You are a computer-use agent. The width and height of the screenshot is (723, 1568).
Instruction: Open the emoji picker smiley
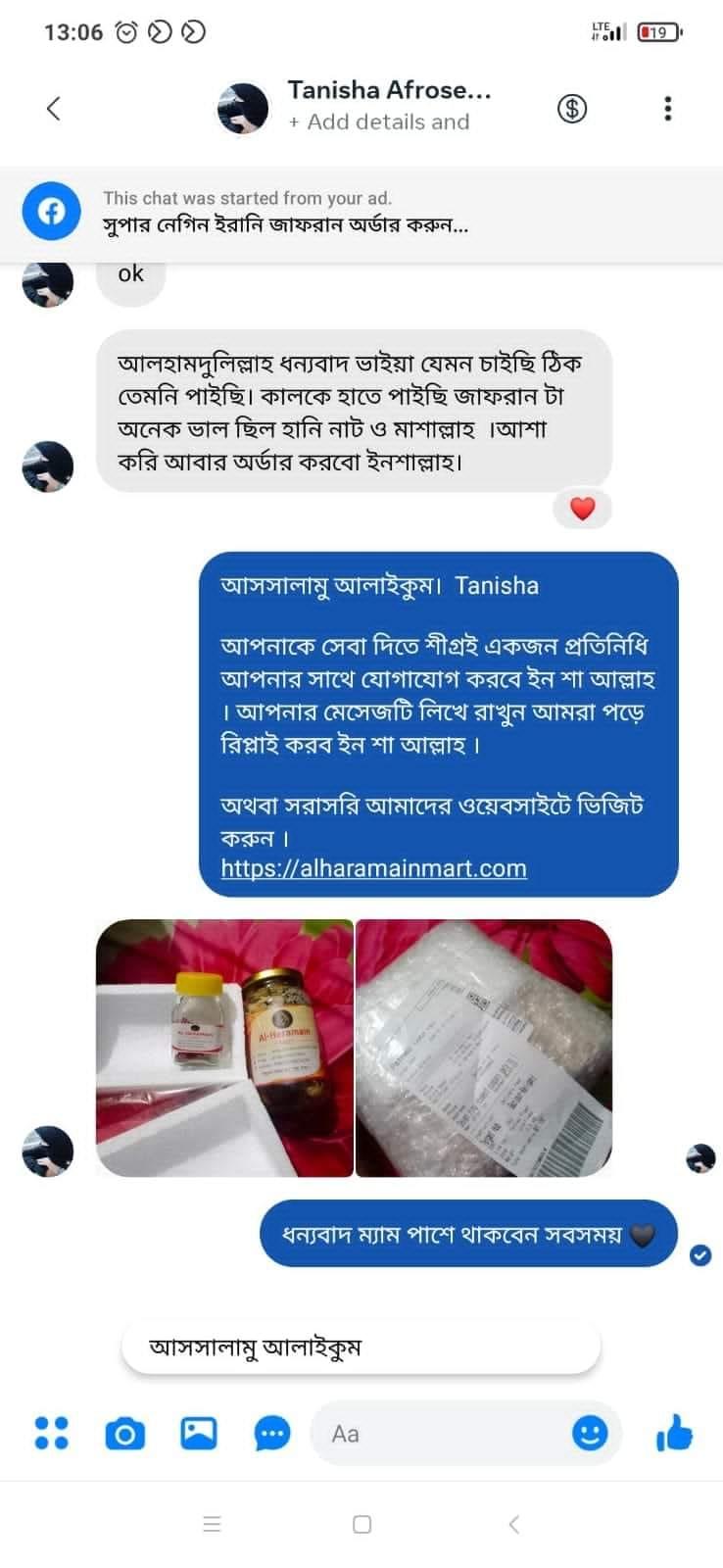click(589, 1434)
